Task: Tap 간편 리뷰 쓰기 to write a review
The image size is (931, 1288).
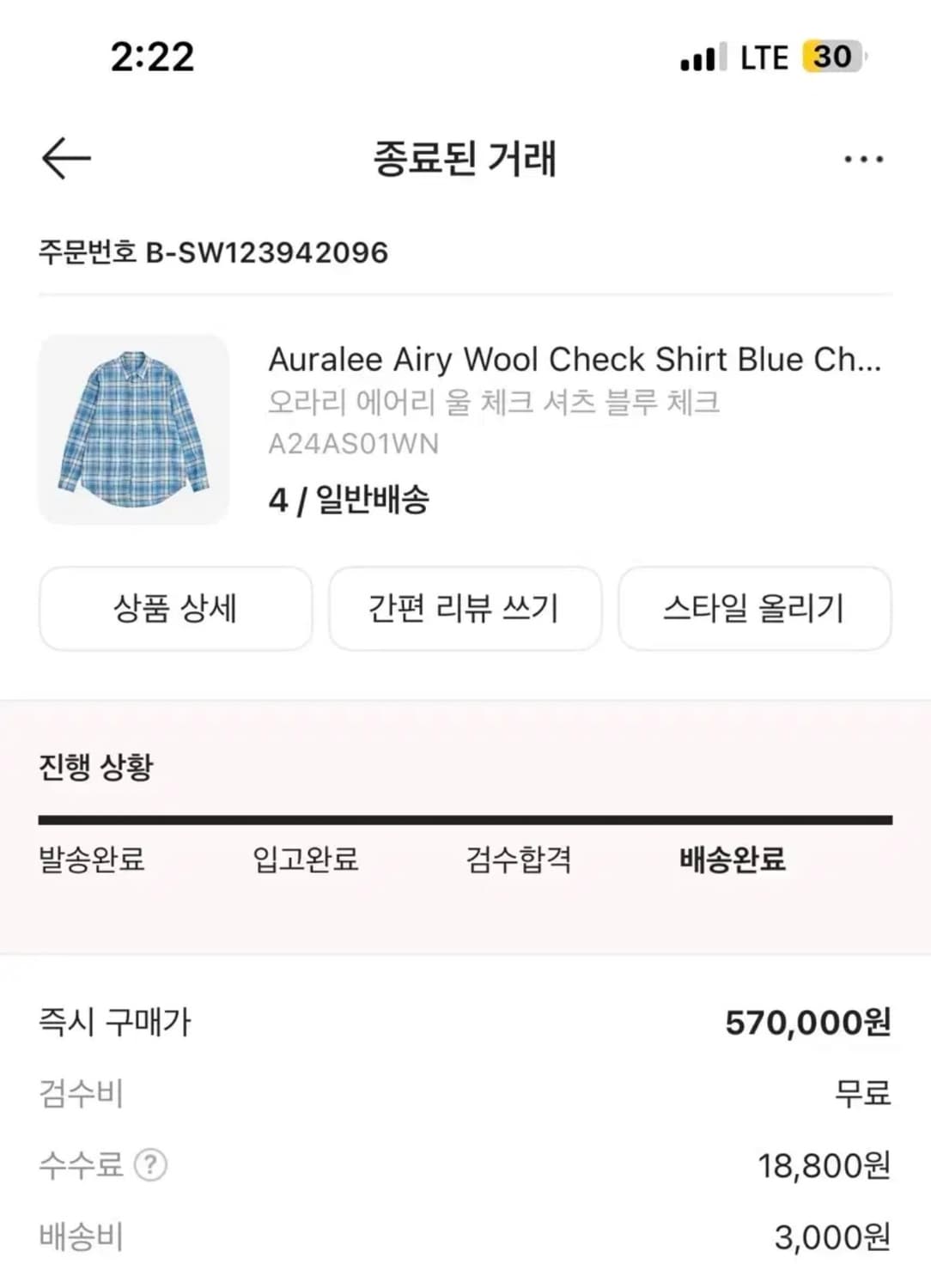Action: pyautogui.click(x=465, y=609)
